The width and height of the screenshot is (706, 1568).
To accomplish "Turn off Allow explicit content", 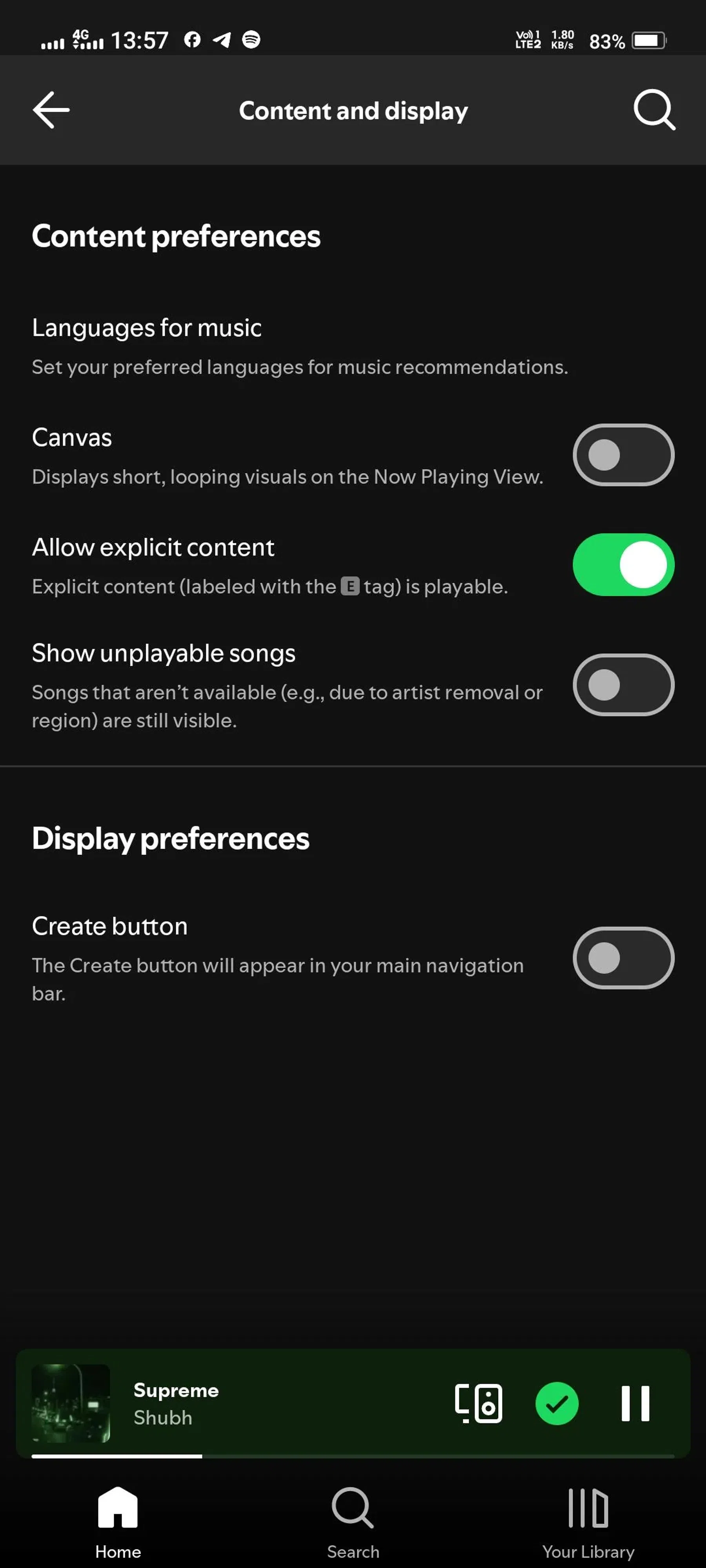I will tap(623, 565).
